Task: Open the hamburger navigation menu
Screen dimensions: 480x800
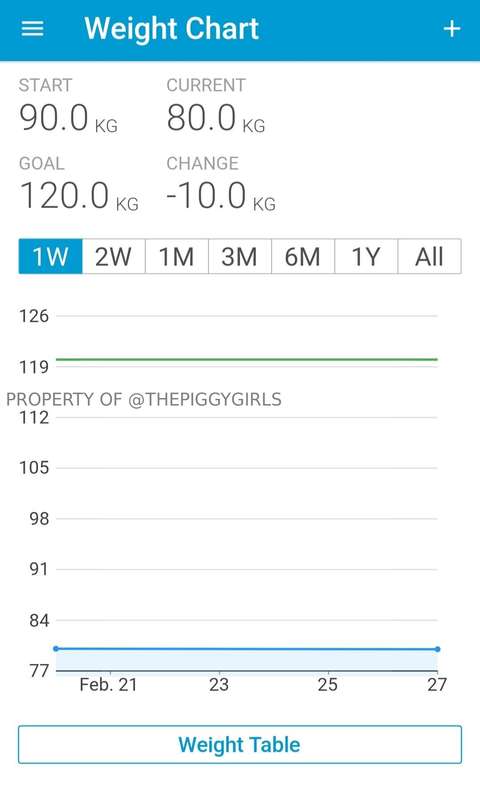Action: pos(32,29)
